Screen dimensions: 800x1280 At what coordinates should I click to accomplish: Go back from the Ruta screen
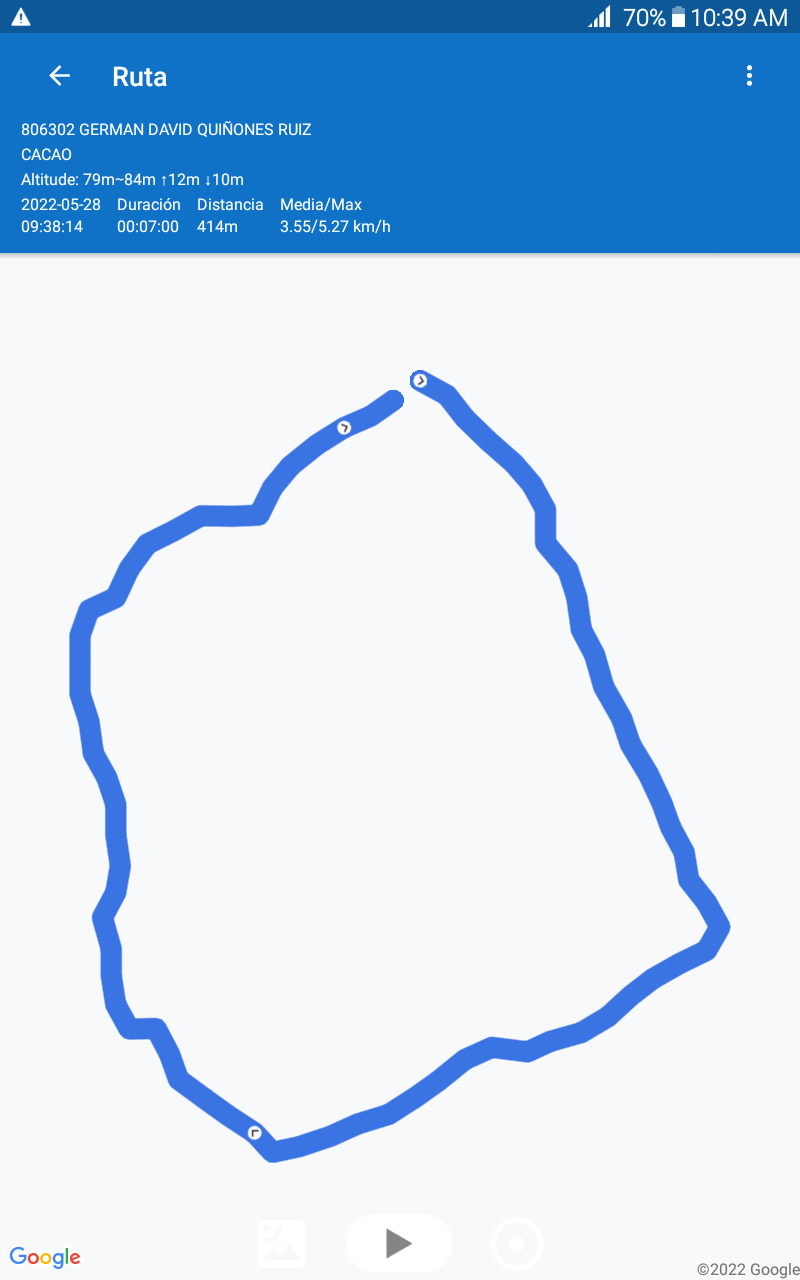(59, 76)
